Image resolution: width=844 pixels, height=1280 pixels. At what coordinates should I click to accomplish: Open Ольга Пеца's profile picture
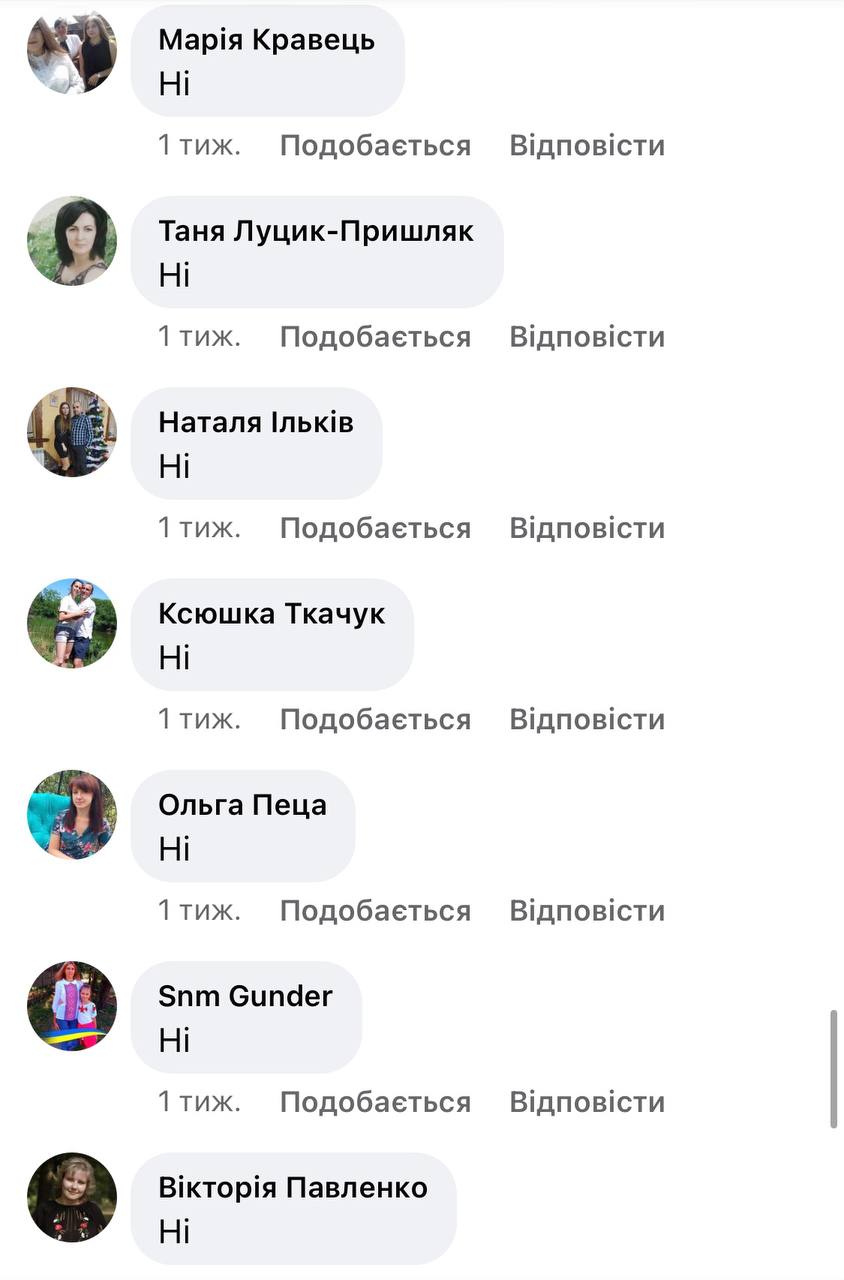click(x=72, y=815)
